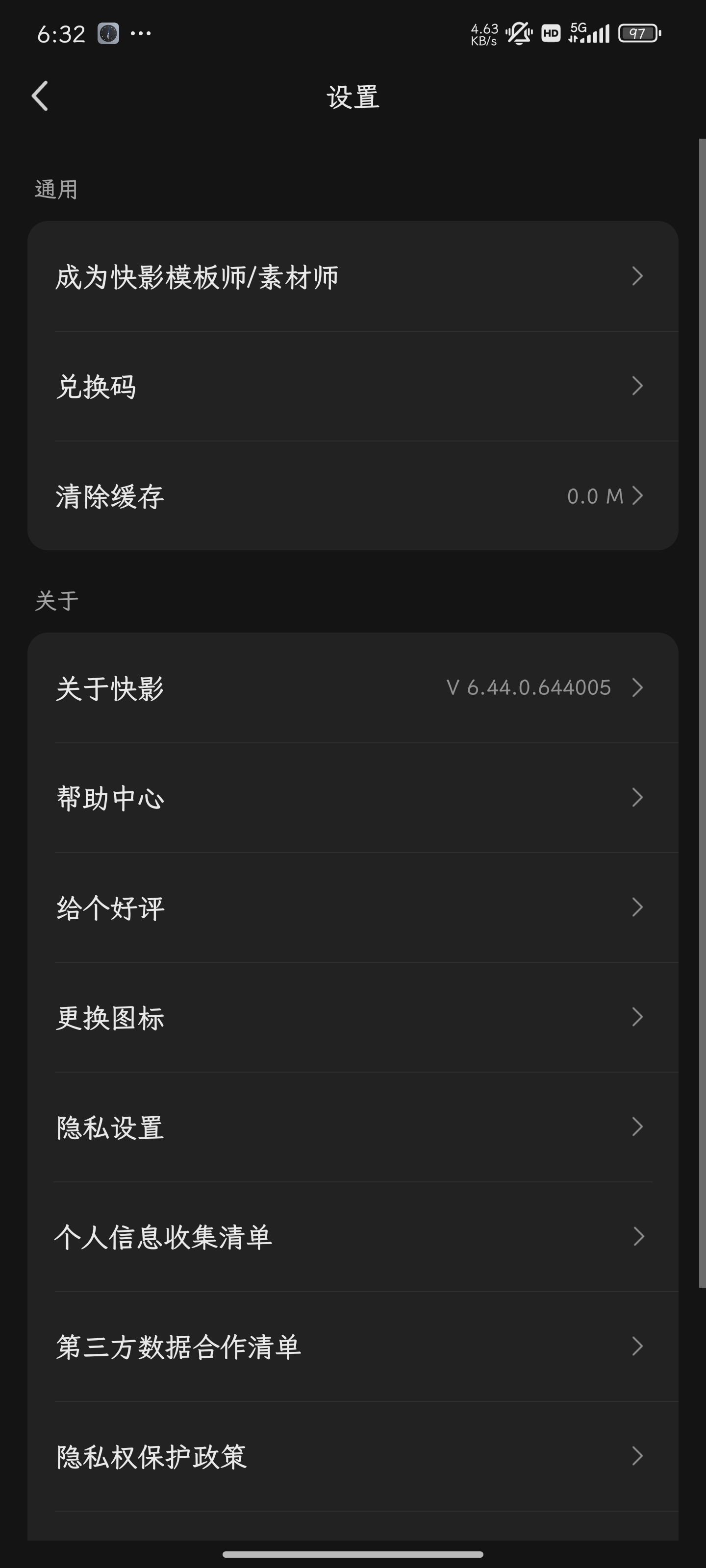Open the 兑换码 row
706x1568 pixels.
[352, 387]
